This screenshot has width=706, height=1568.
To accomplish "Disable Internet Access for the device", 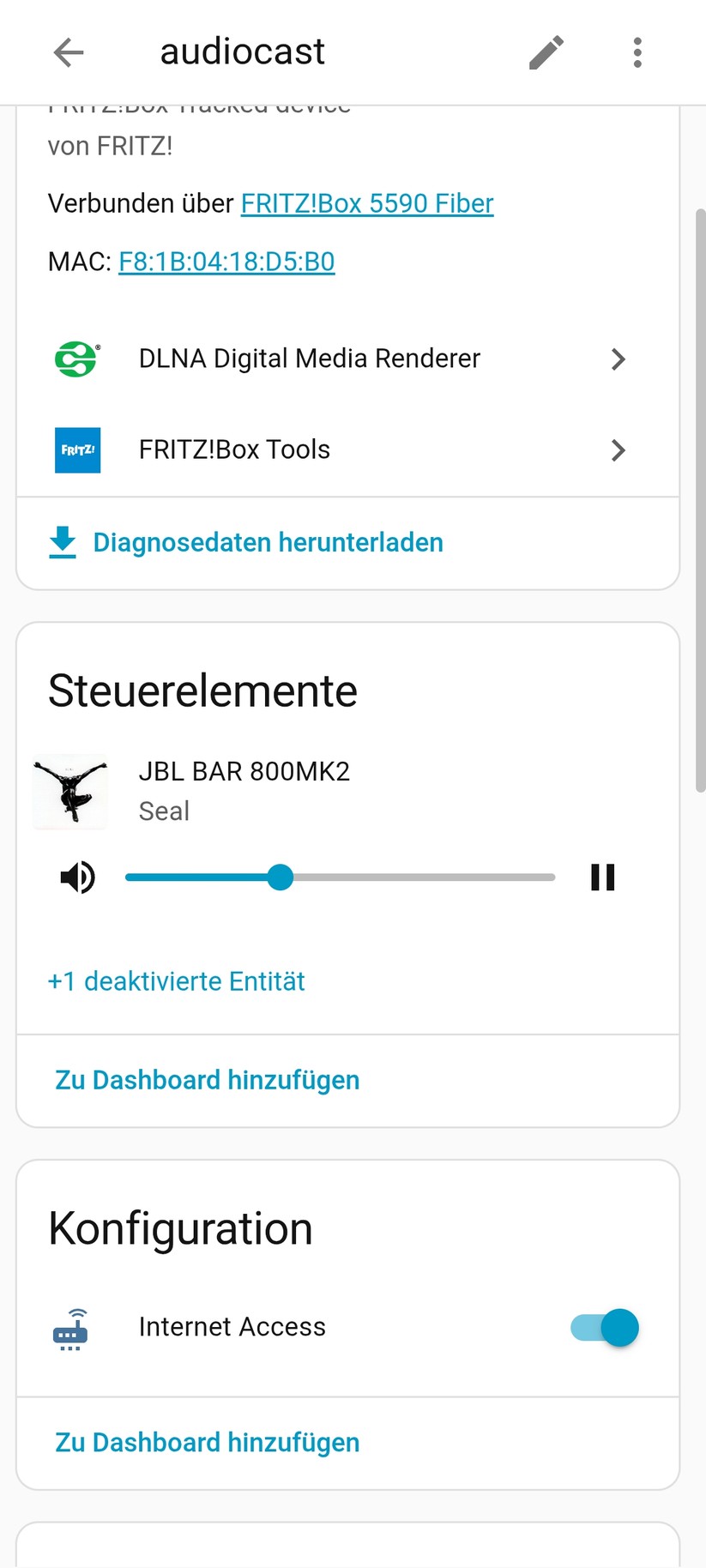I will pos(601,1328).
